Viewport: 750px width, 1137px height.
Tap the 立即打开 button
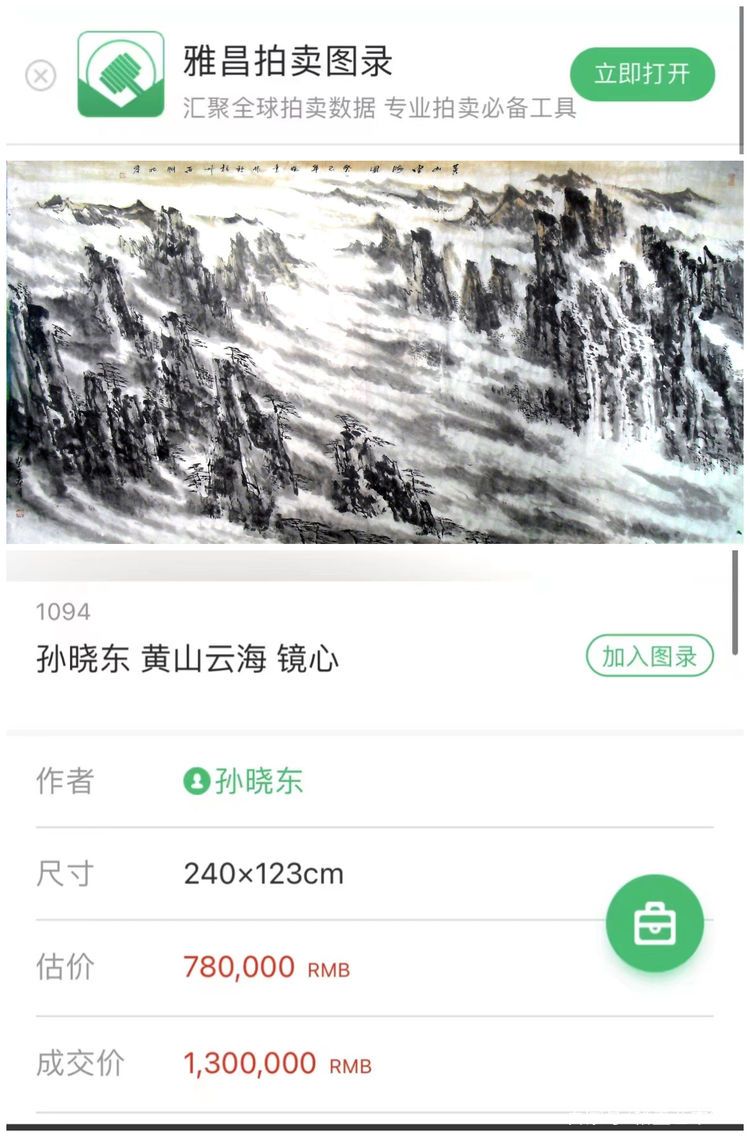642,74
